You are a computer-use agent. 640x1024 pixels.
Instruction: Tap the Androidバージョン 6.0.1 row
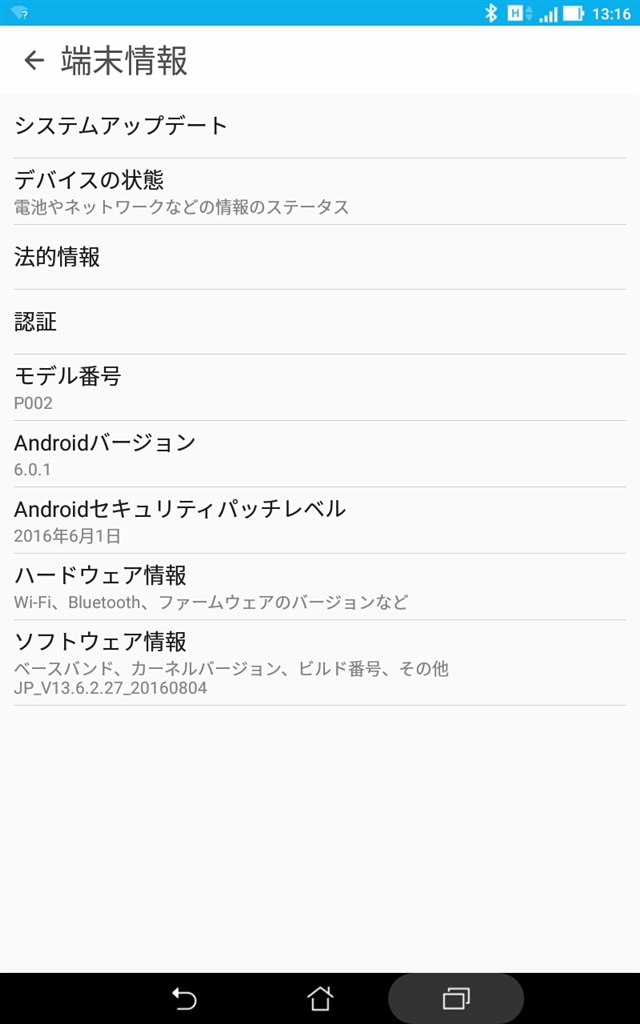coord(320,454)
